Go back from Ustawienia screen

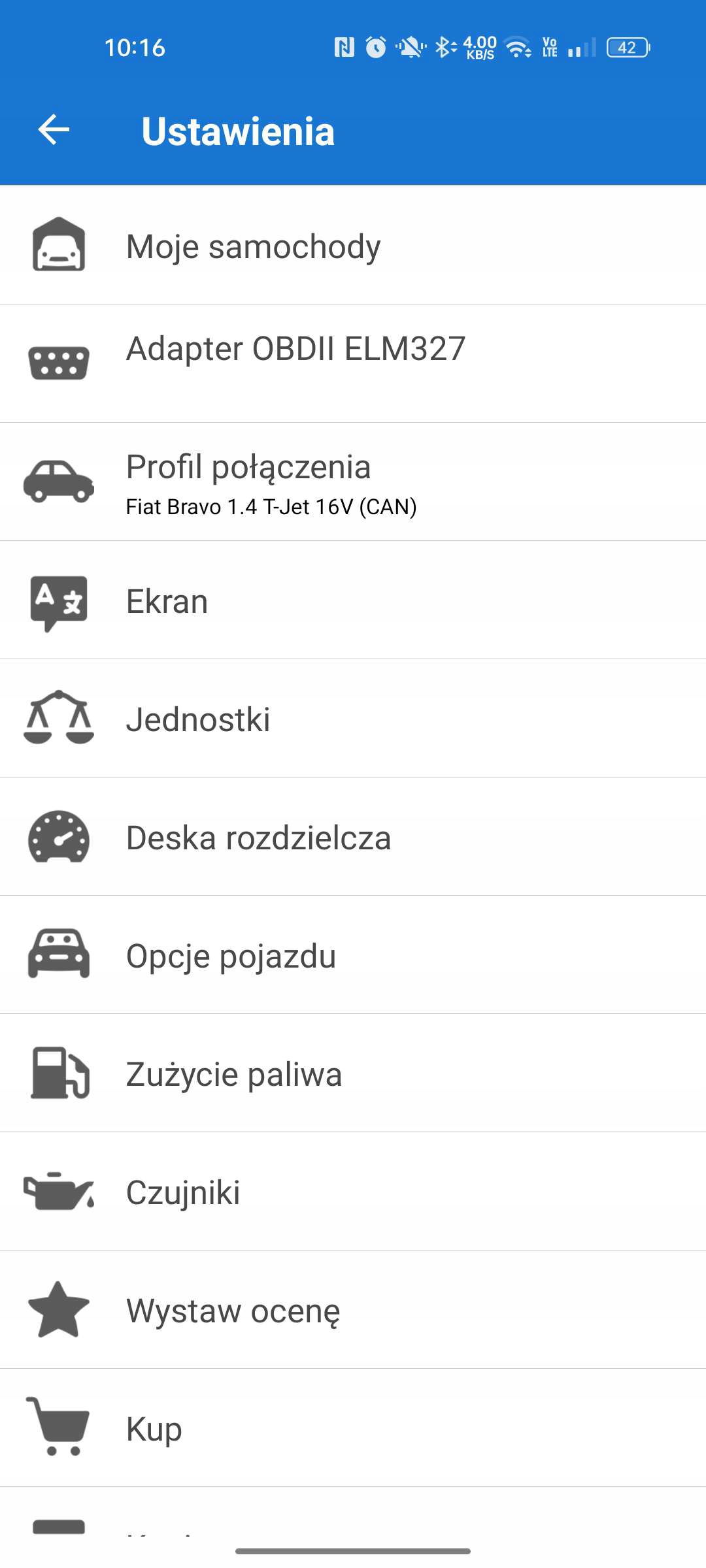pos(54,130)
